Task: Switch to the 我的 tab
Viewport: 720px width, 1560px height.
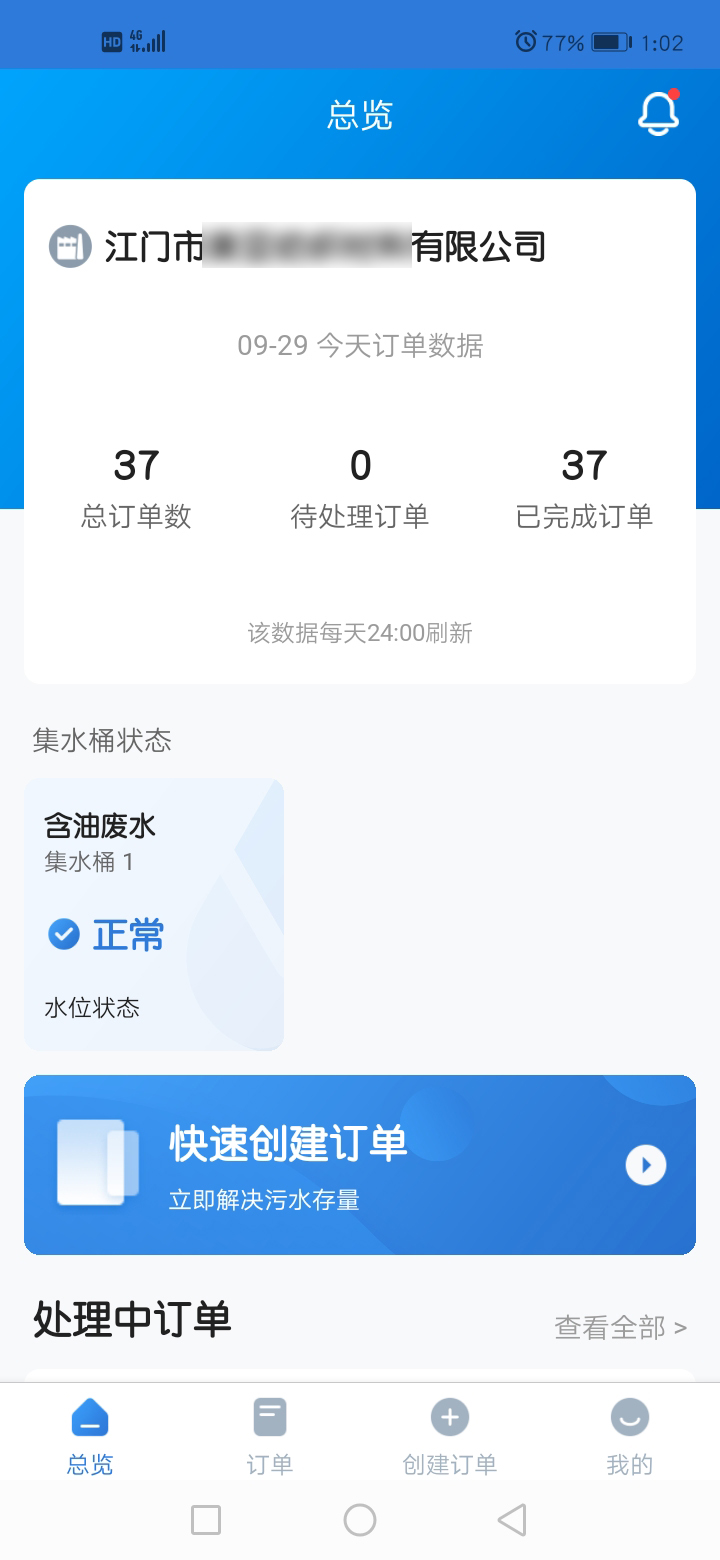Action: [x=629, y=1432]
